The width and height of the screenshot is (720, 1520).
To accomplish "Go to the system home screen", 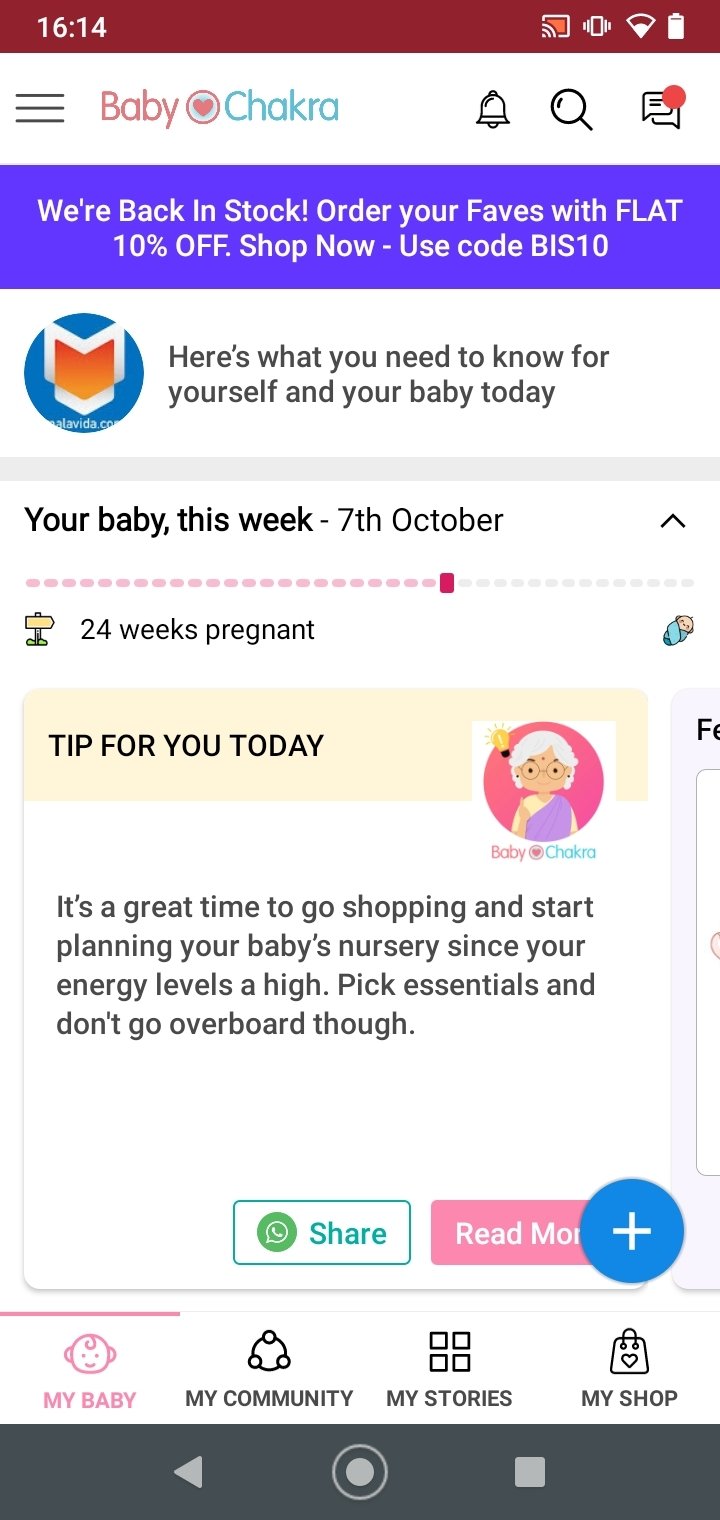I will pyautogui.click(x=360, y=1472).
